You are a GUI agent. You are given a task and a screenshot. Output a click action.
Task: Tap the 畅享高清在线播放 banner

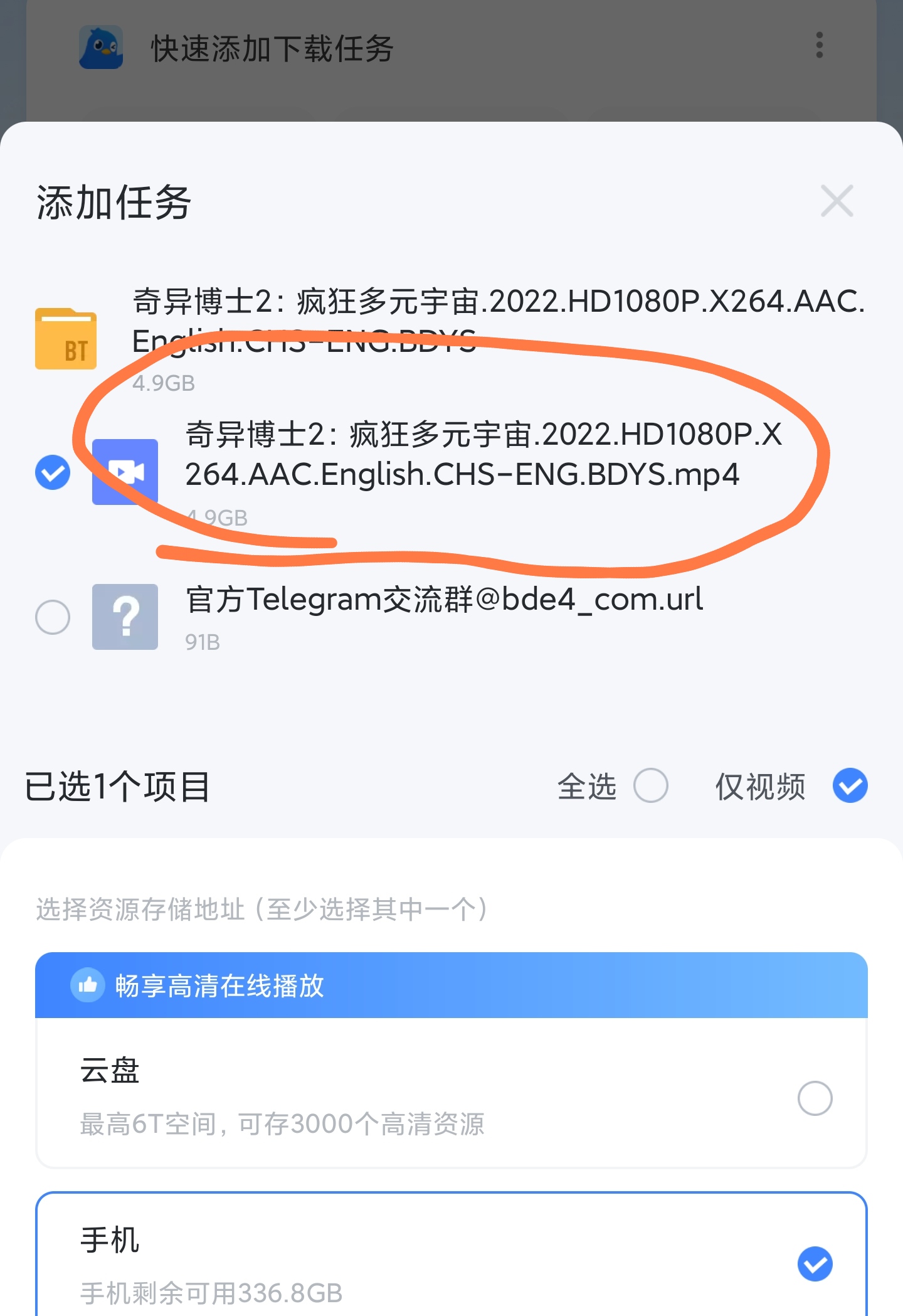[x=451, y=985]
